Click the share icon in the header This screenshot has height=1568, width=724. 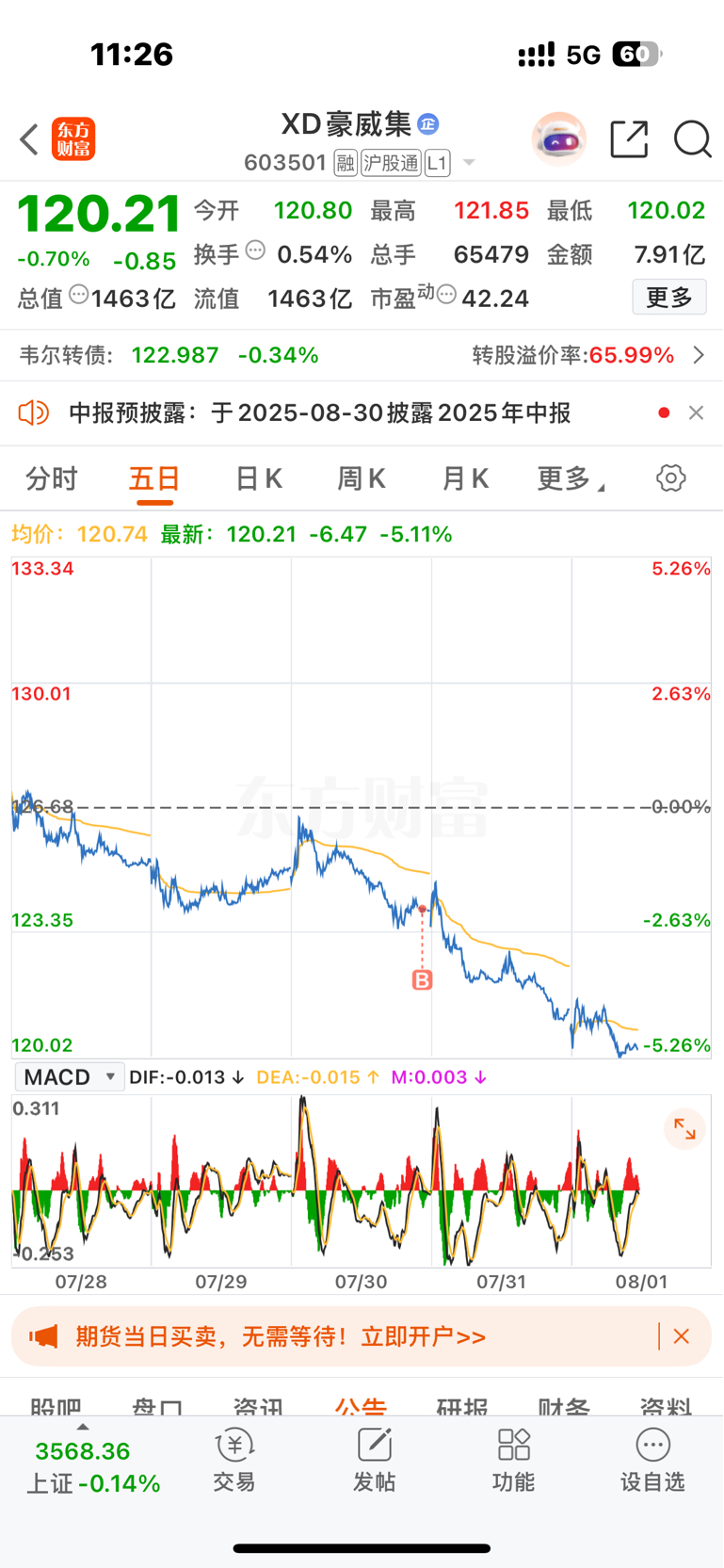(x=629, y=138)
